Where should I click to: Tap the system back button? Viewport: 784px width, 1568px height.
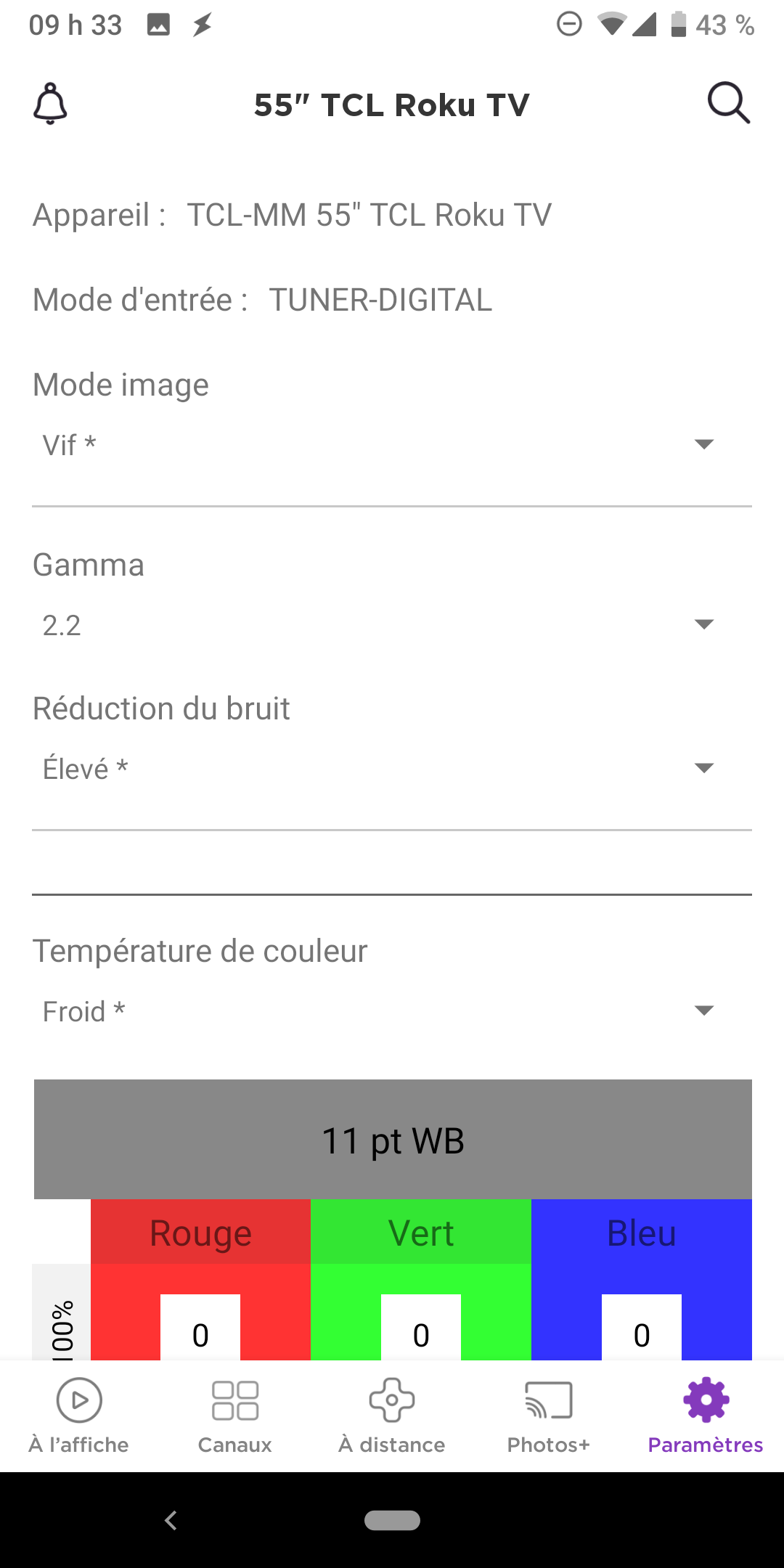click(x=171, y=1520)
